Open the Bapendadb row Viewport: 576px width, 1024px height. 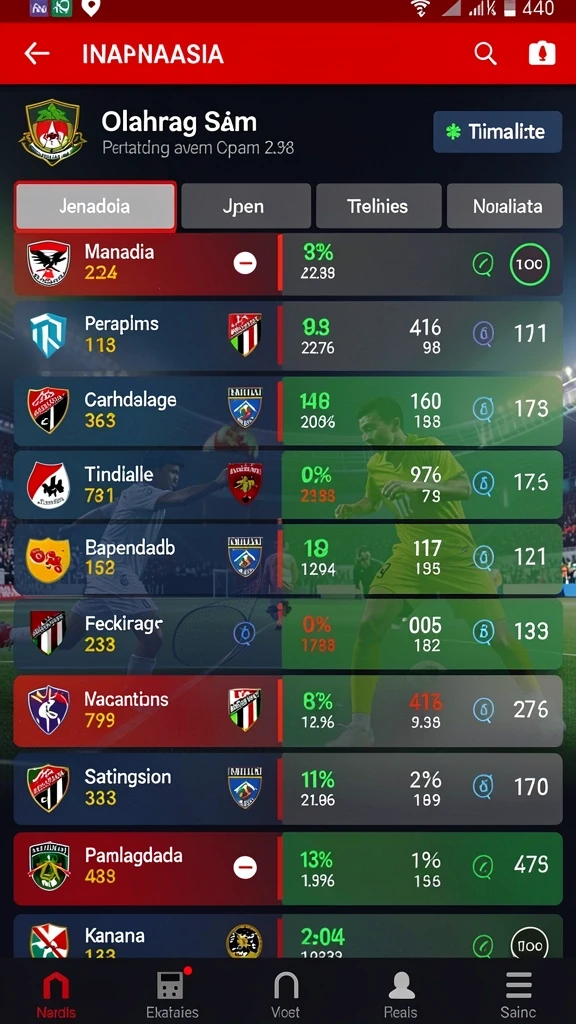[288, 558]
